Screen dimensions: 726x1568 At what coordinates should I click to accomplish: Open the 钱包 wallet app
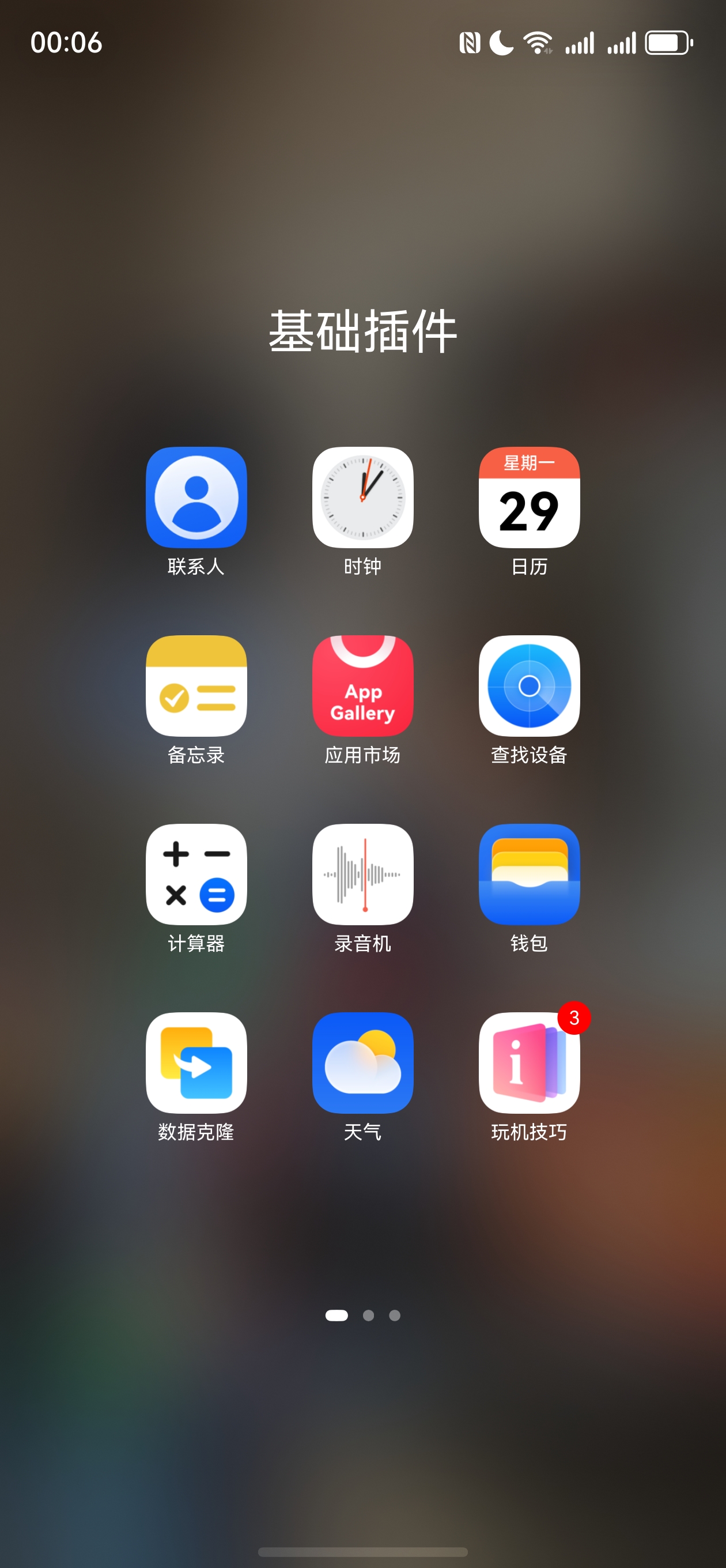point(529,874)
